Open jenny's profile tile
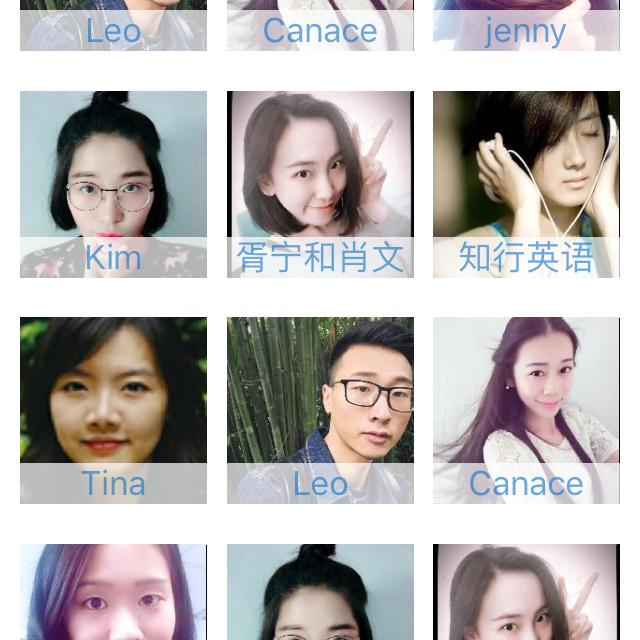 [x=527, y=25]
